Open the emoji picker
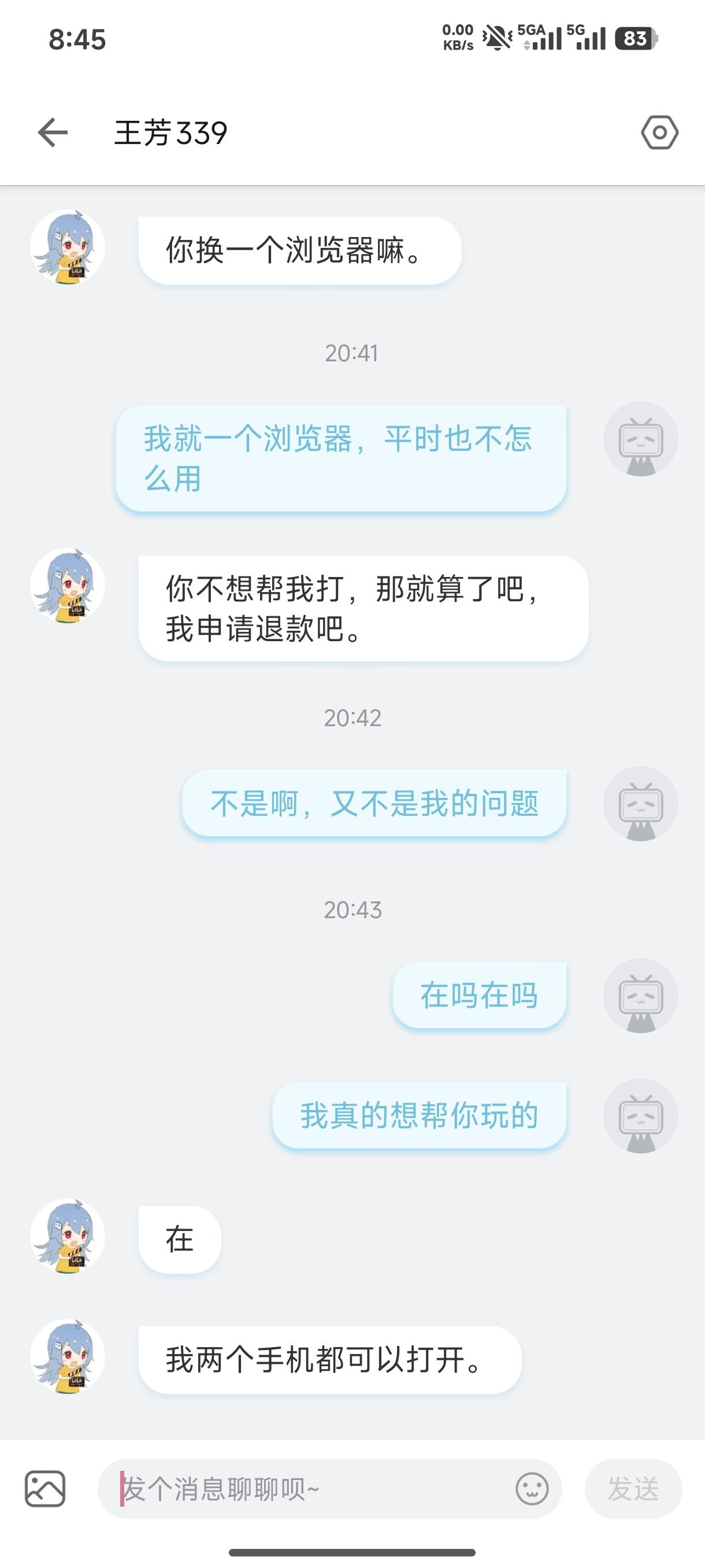This screenshot has height=1568, width=705. [532, 1489]
